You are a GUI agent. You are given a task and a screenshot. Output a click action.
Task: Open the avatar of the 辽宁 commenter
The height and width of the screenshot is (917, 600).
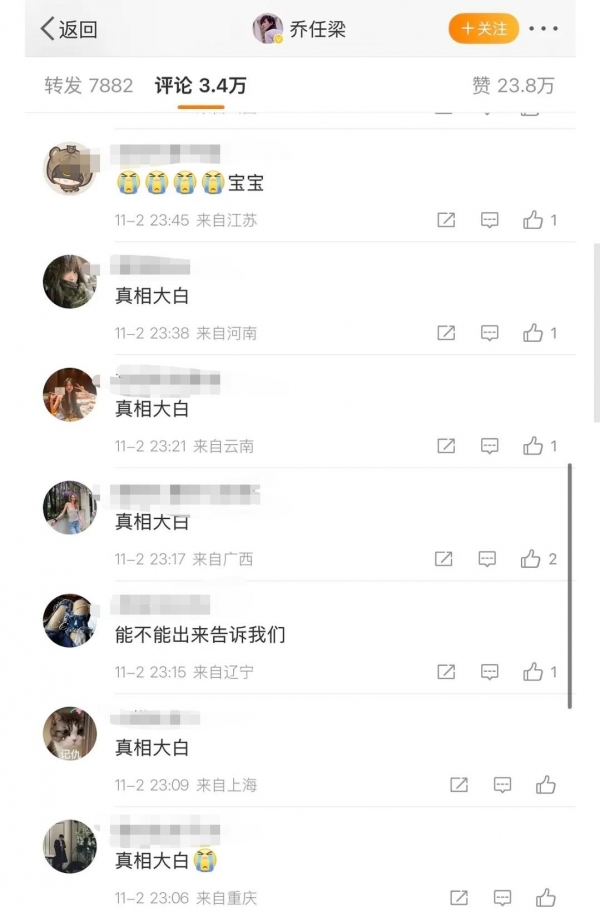click(x=70, y=620)
